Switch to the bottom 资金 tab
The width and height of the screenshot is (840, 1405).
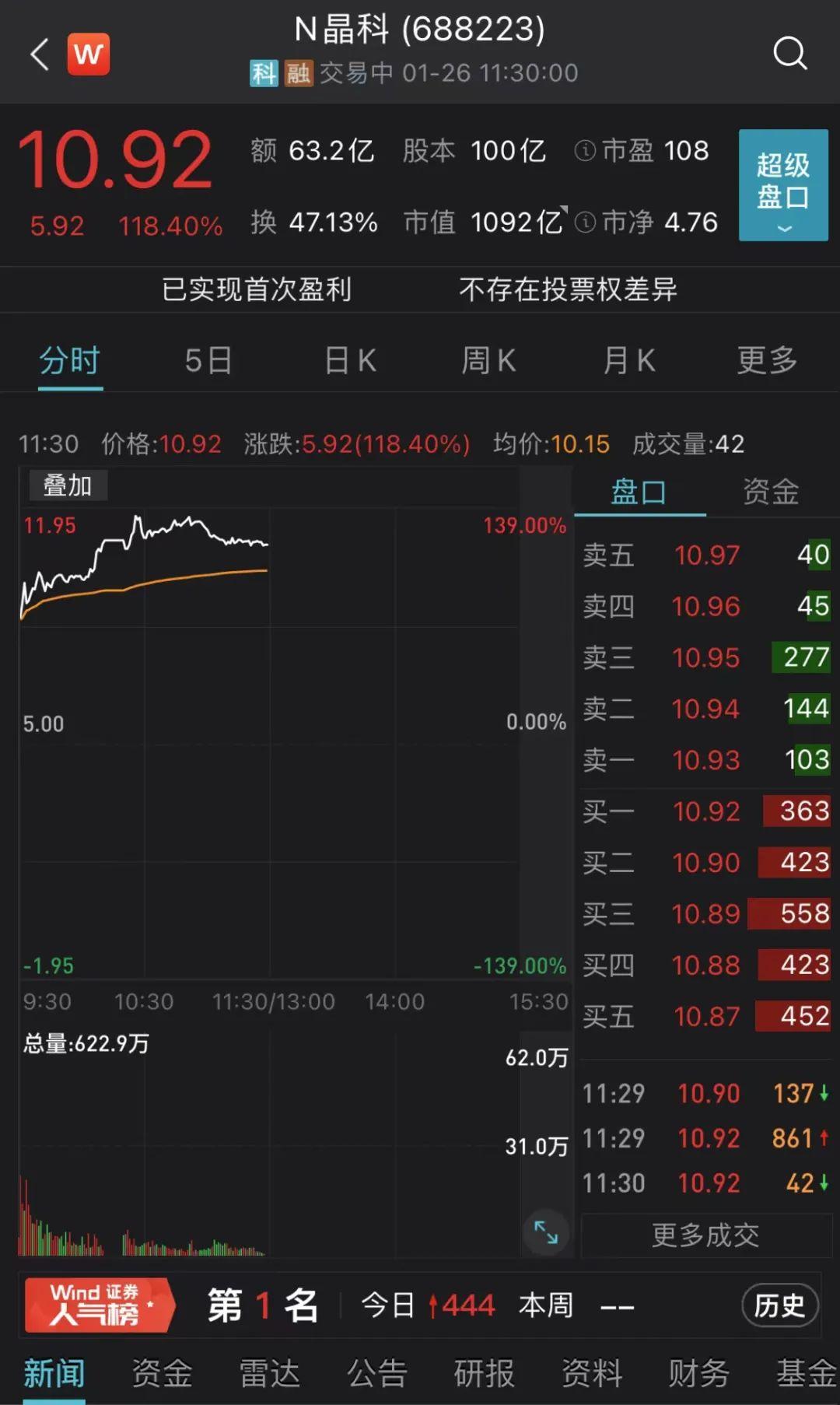(162, 1374)
